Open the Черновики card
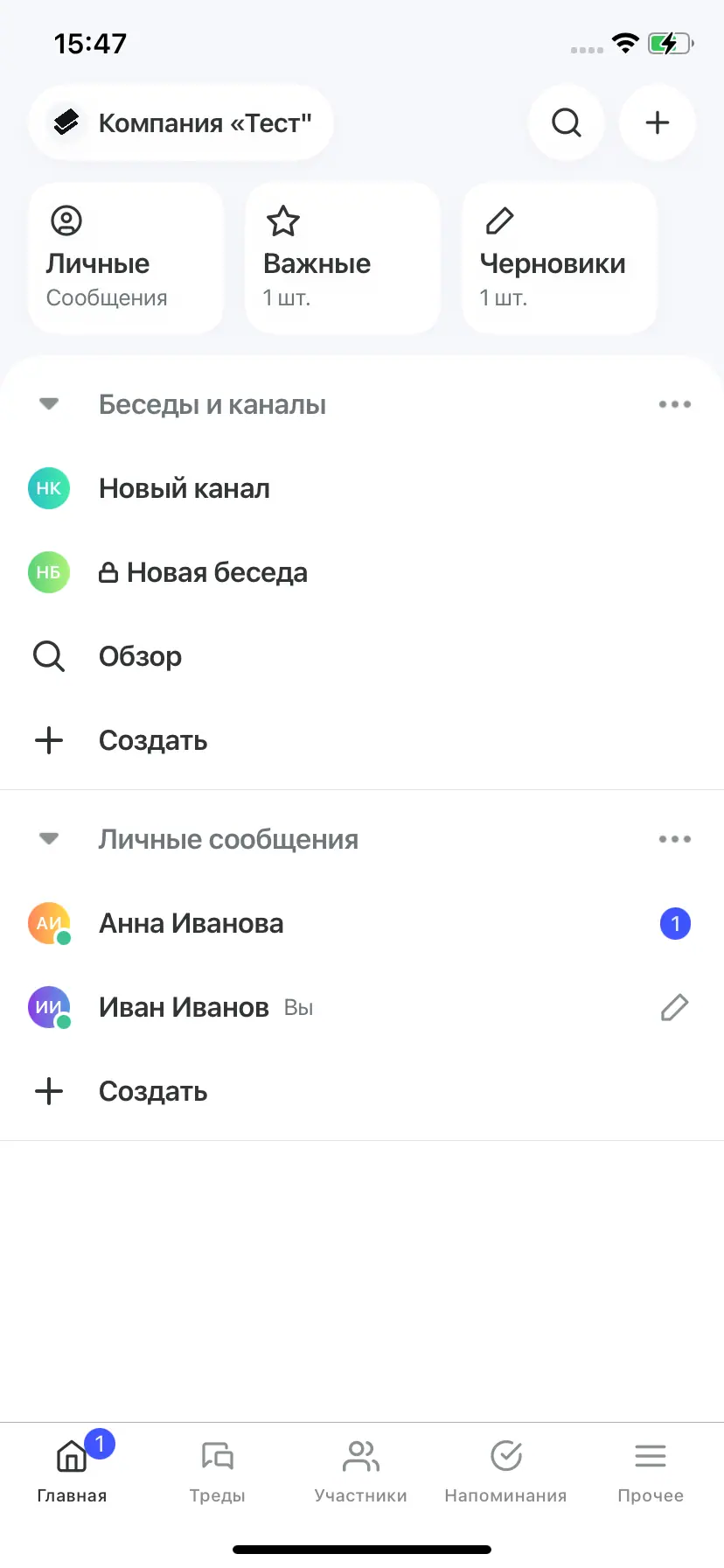Screen dimensions: 724x1568 tap(559, 258)
